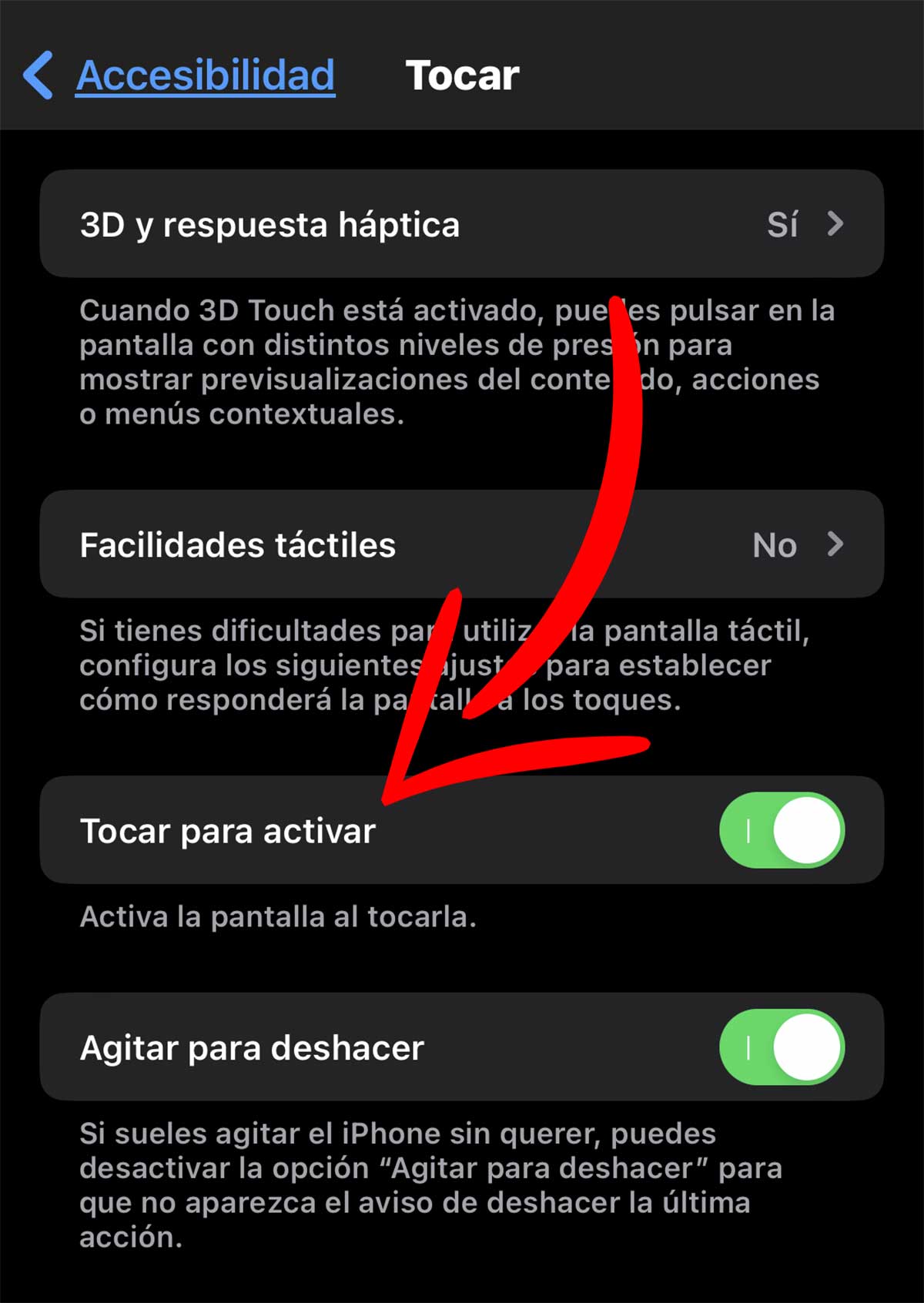Open Facilidades táctiles settings
The width and height of the screenshot is (924, 1303).
461,544
